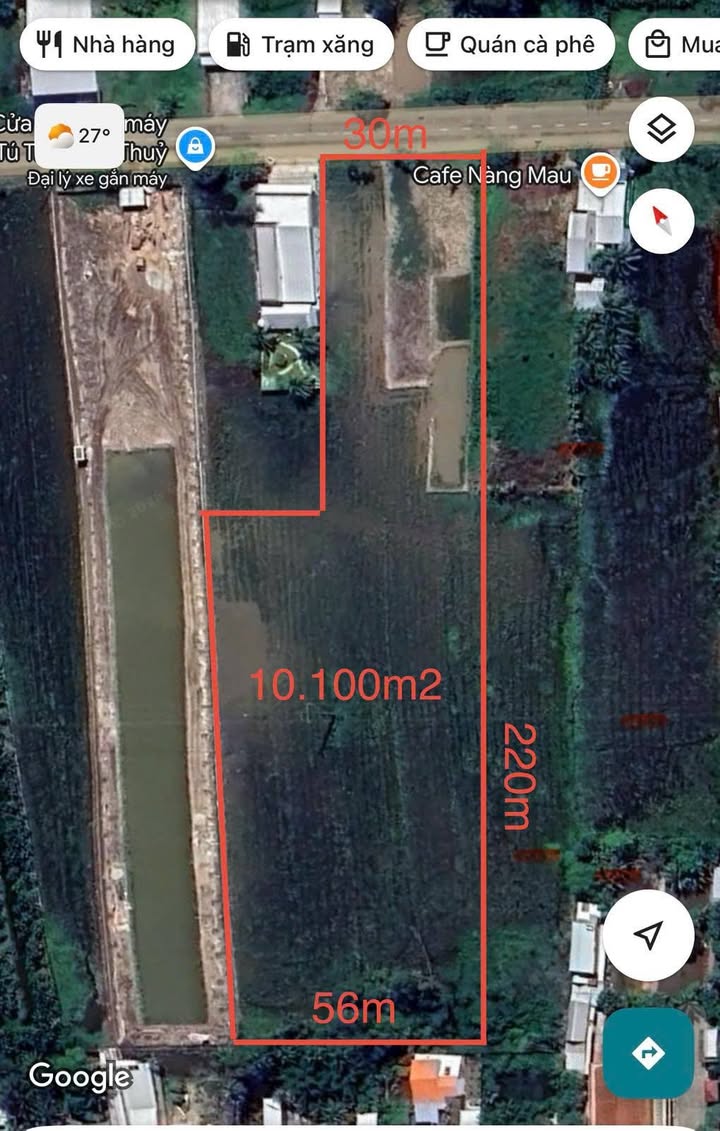The width and height of the screenshot is (720, 1131).
Task: Open the map layers button
Action: (661, 130)
